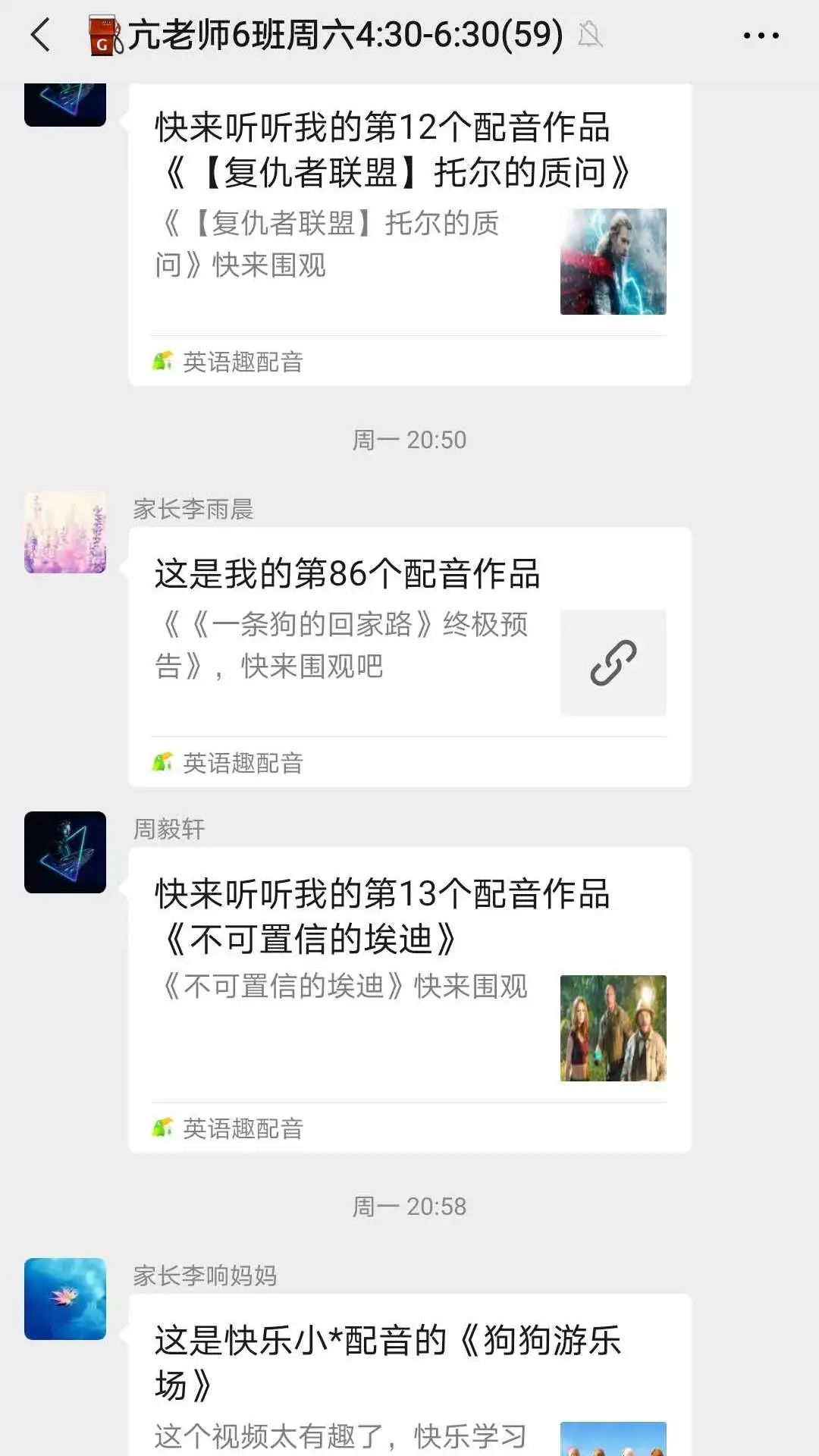Tap the link chain icon on 86th dubbing card
Viewport: 819px width, 1456px height.
[x=613, y=661]
